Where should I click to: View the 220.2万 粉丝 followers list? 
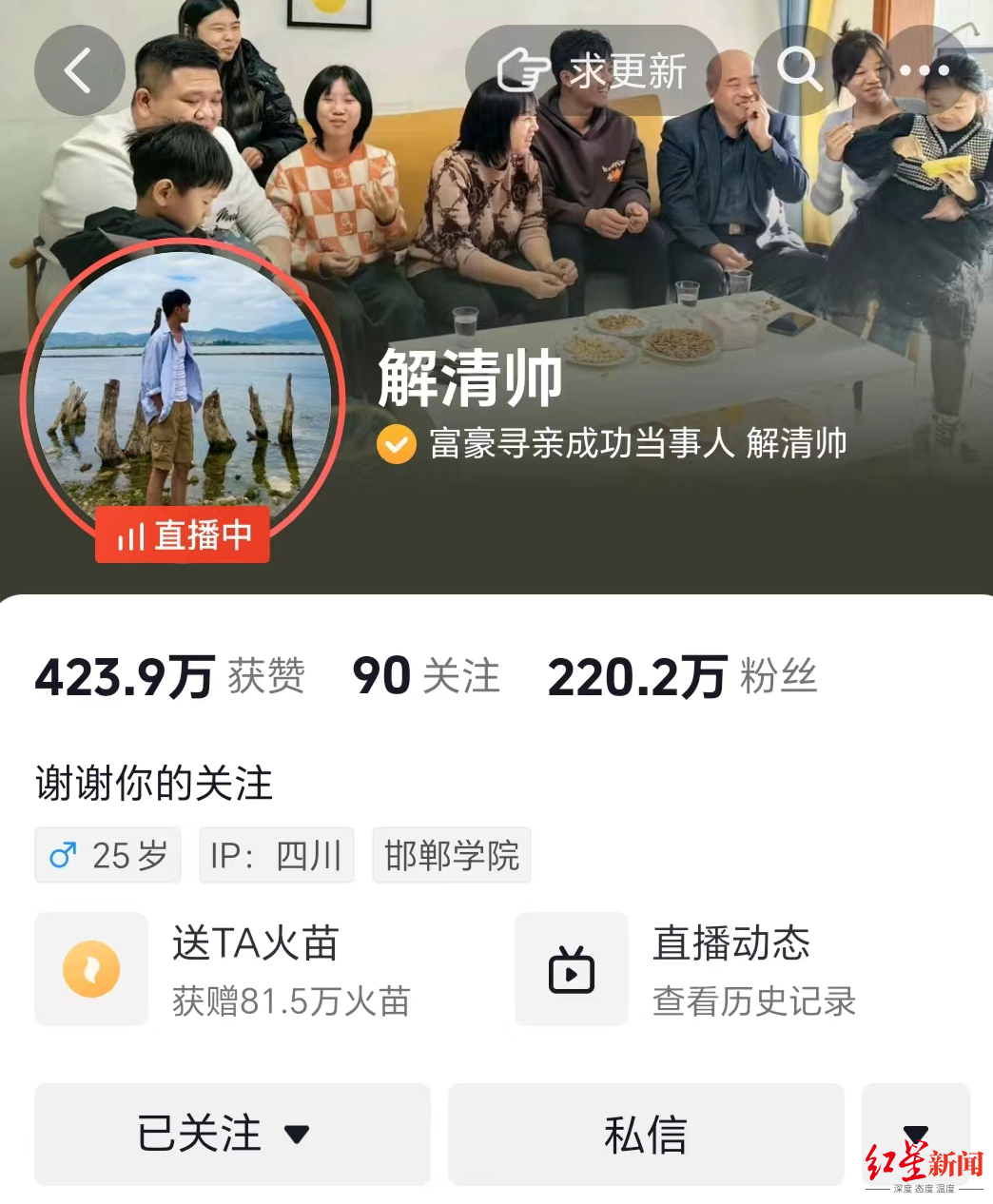click(681, 676)
